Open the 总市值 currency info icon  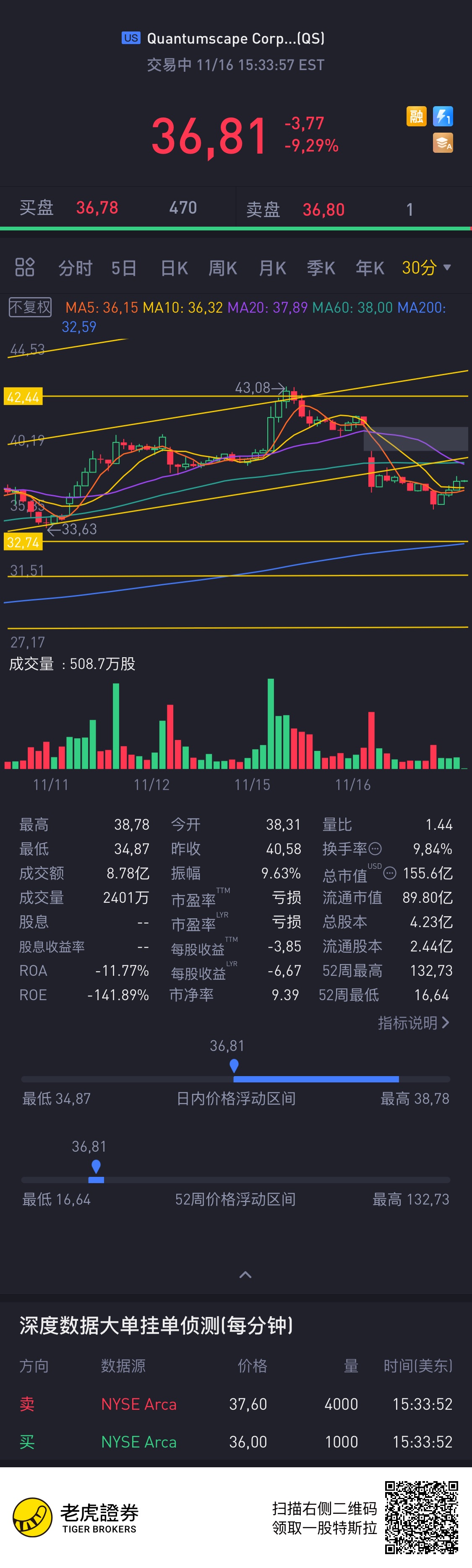(x=391, y=873)
